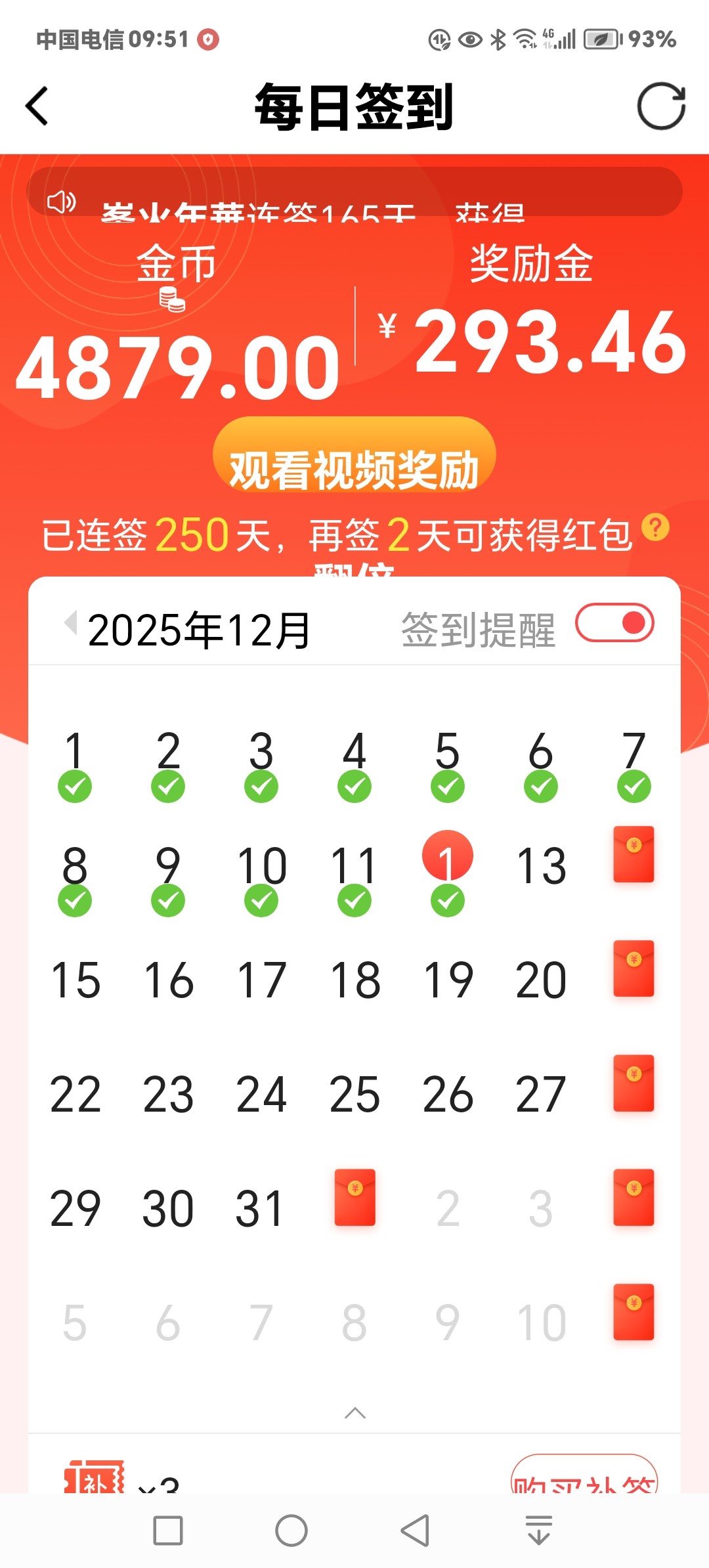Tap the 购买补签 button
The width and height of the screenshot is (709, 1568).
584,1479
